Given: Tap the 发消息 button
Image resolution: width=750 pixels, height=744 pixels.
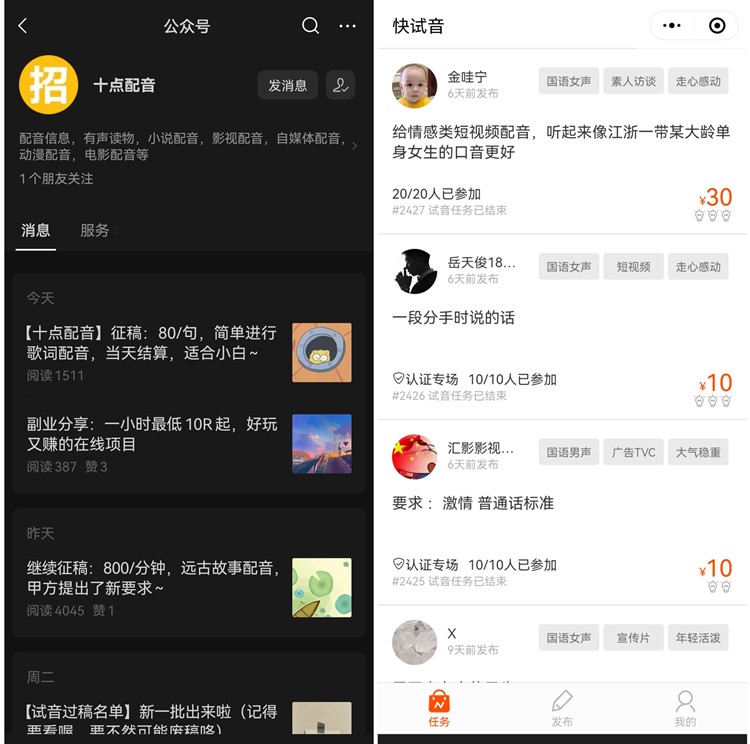Looking at the screenshot, I should pos(288,85).
